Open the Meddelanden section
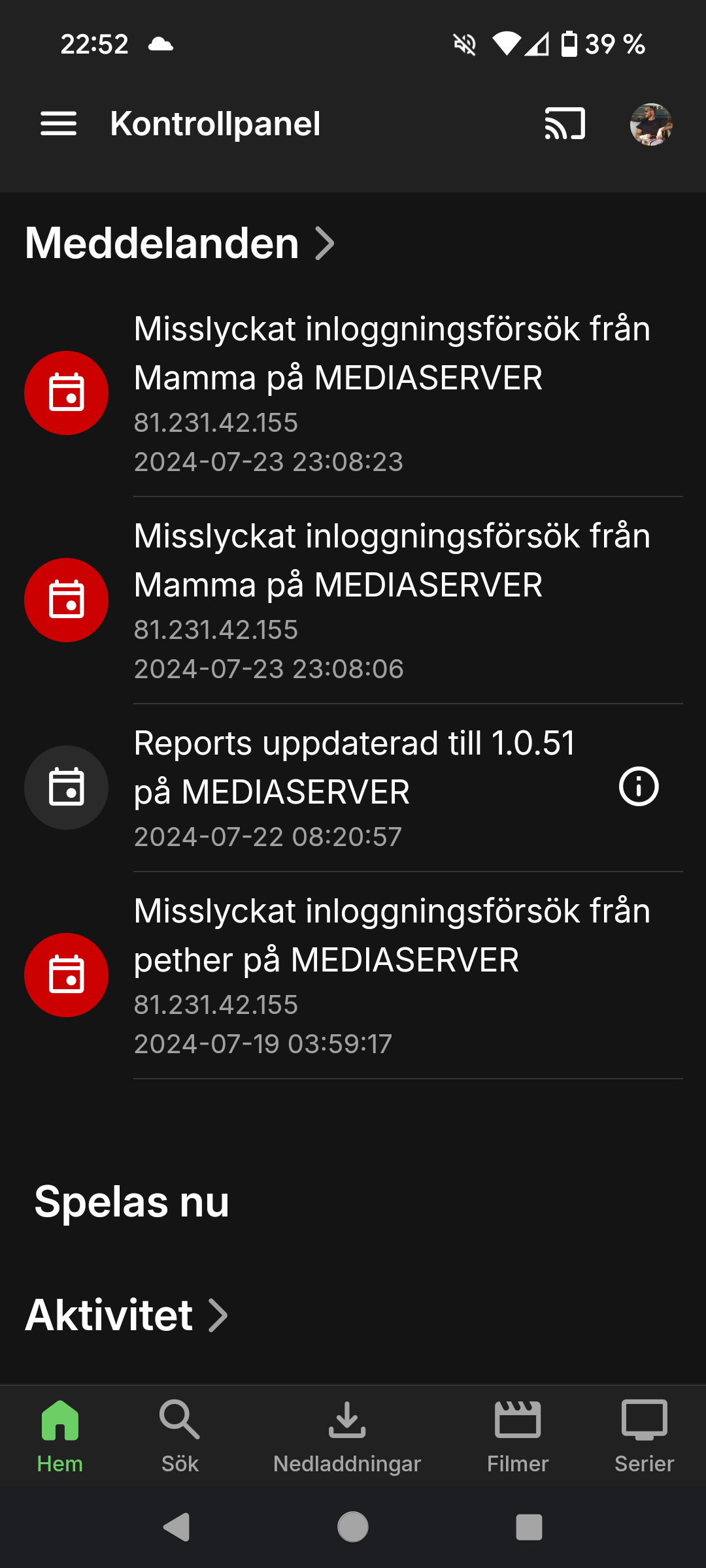Screen dimensions: 706x1568 pyautogui.click(x=180, y=243)
